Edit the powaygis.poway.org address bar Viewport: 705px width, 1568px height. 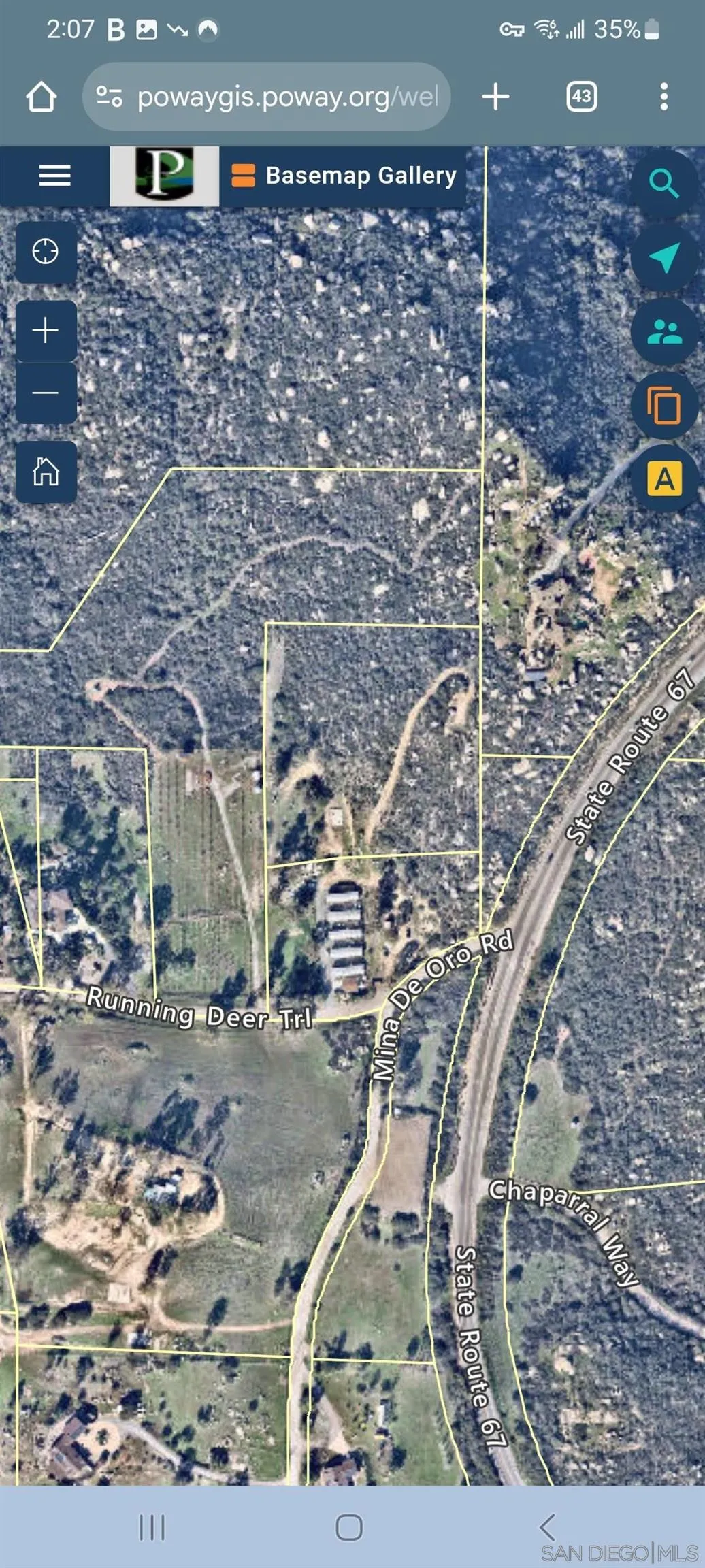[286, 97]
